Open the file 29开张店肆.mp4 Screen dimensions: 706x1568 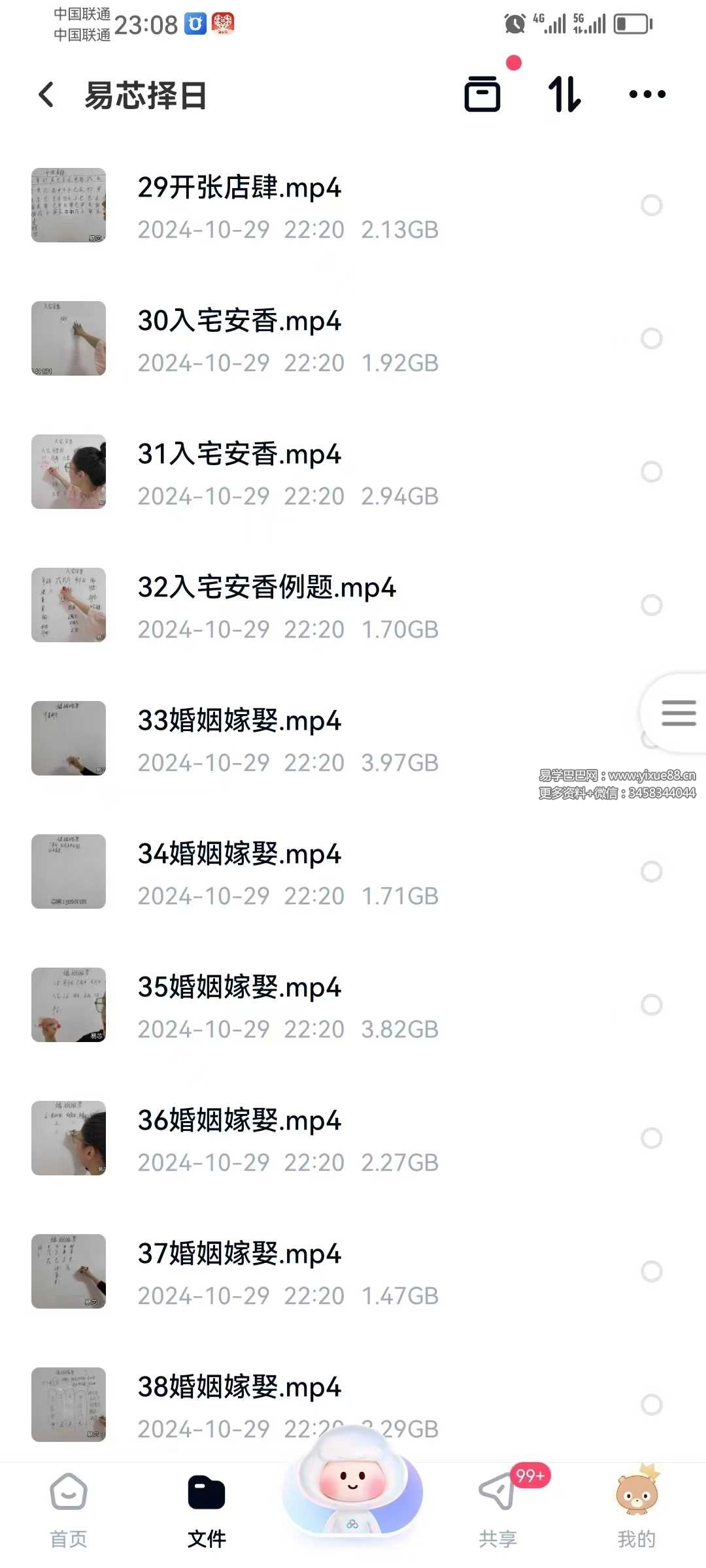239,188
